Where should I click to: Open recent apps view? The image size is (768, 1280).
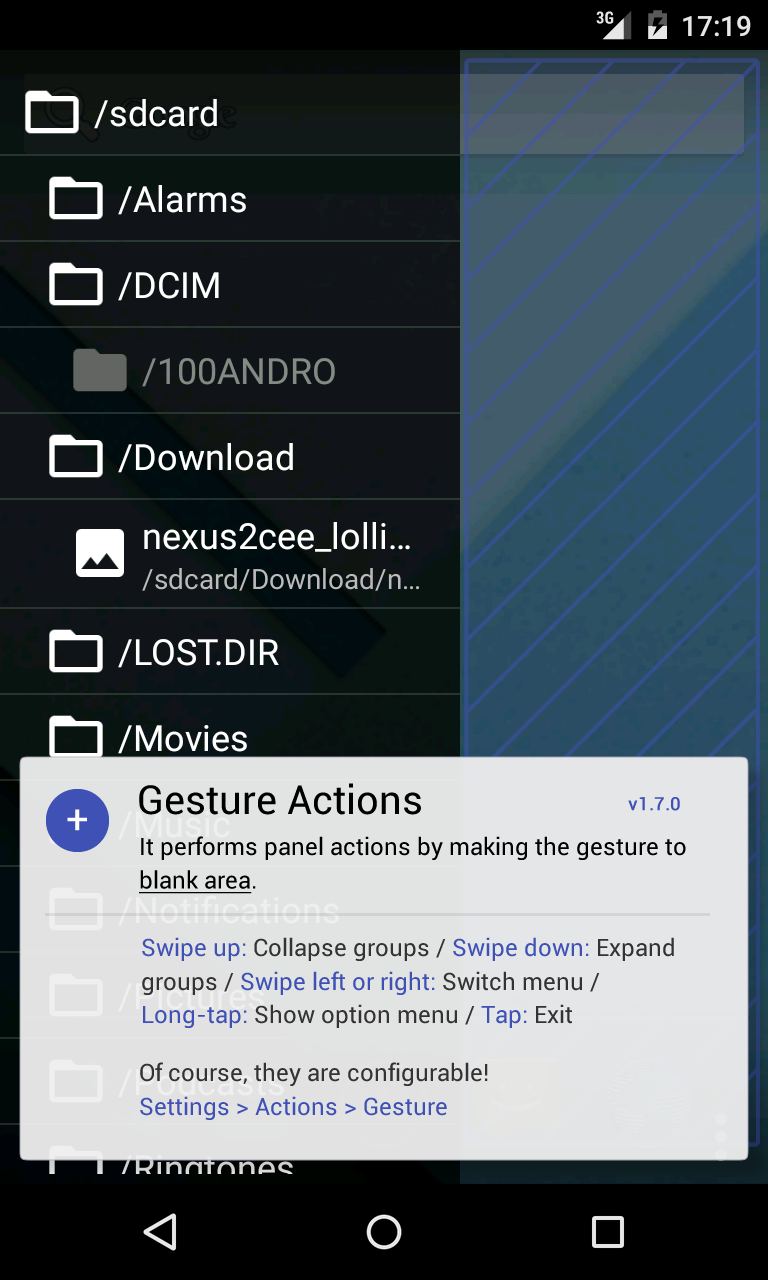pyautogui.click(x=607, y=1232)
